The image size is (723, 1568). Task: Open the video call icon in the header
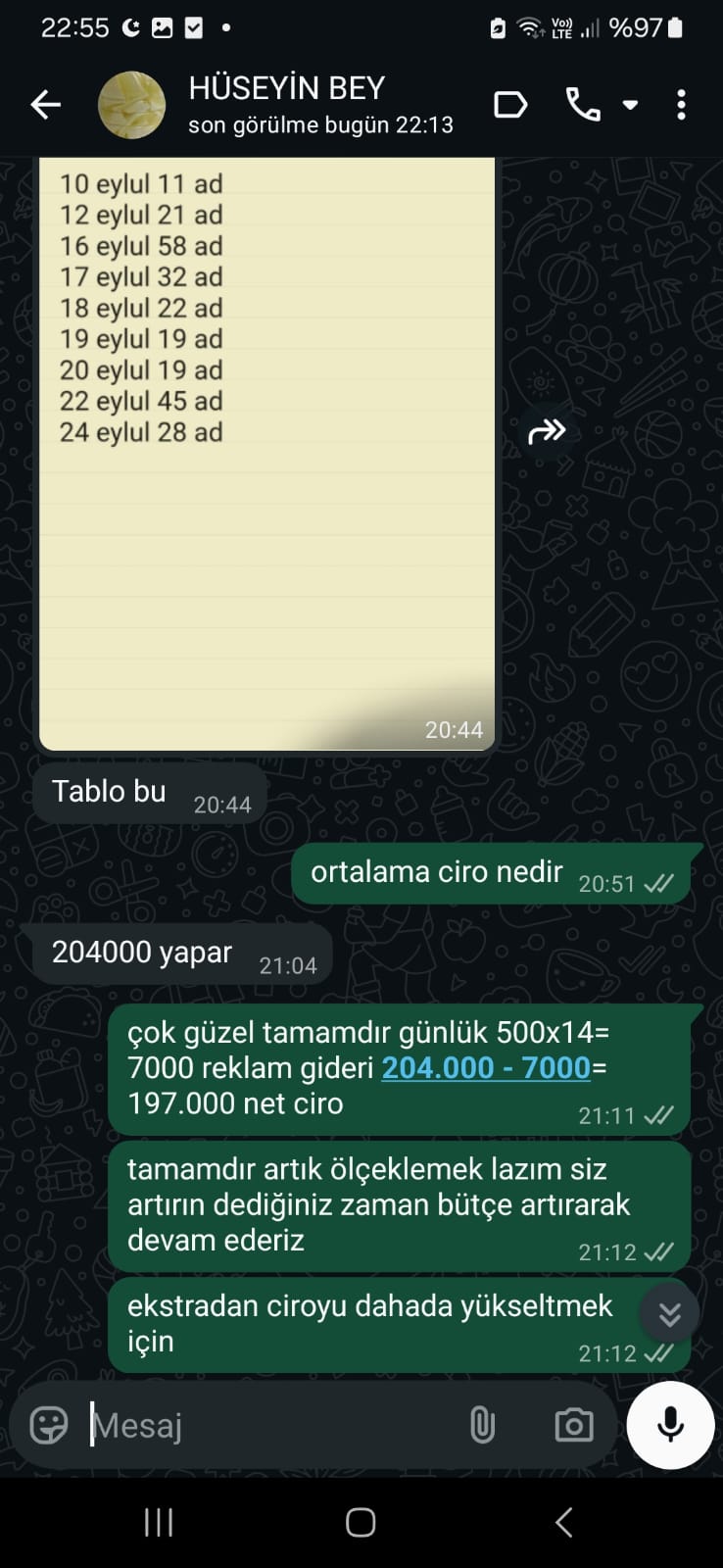pyautogui.click(x=510, y=103)
